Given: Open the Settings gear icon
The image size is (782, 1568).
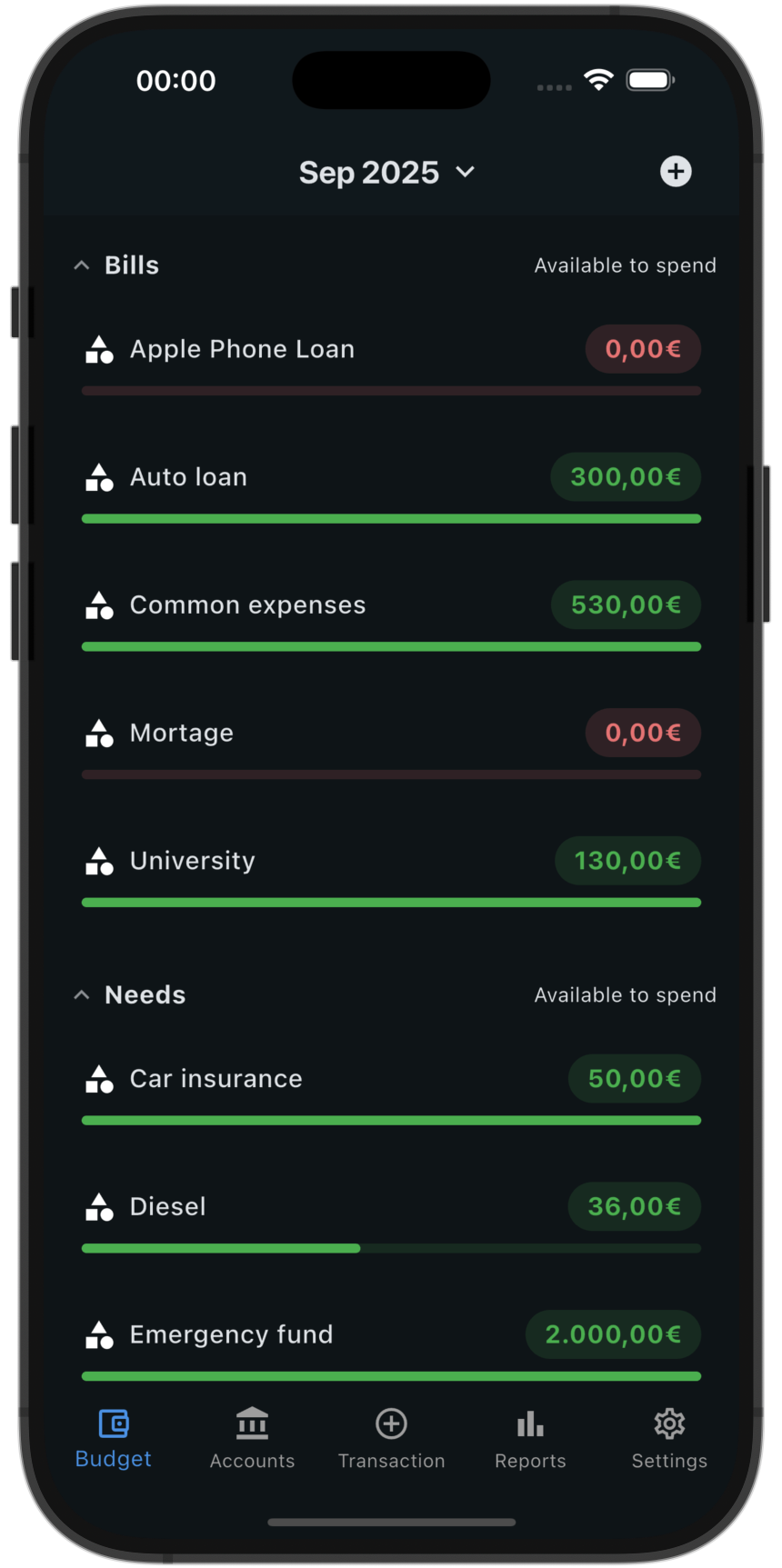Looking at the screenshot, I should click(x=669, y=1424).
